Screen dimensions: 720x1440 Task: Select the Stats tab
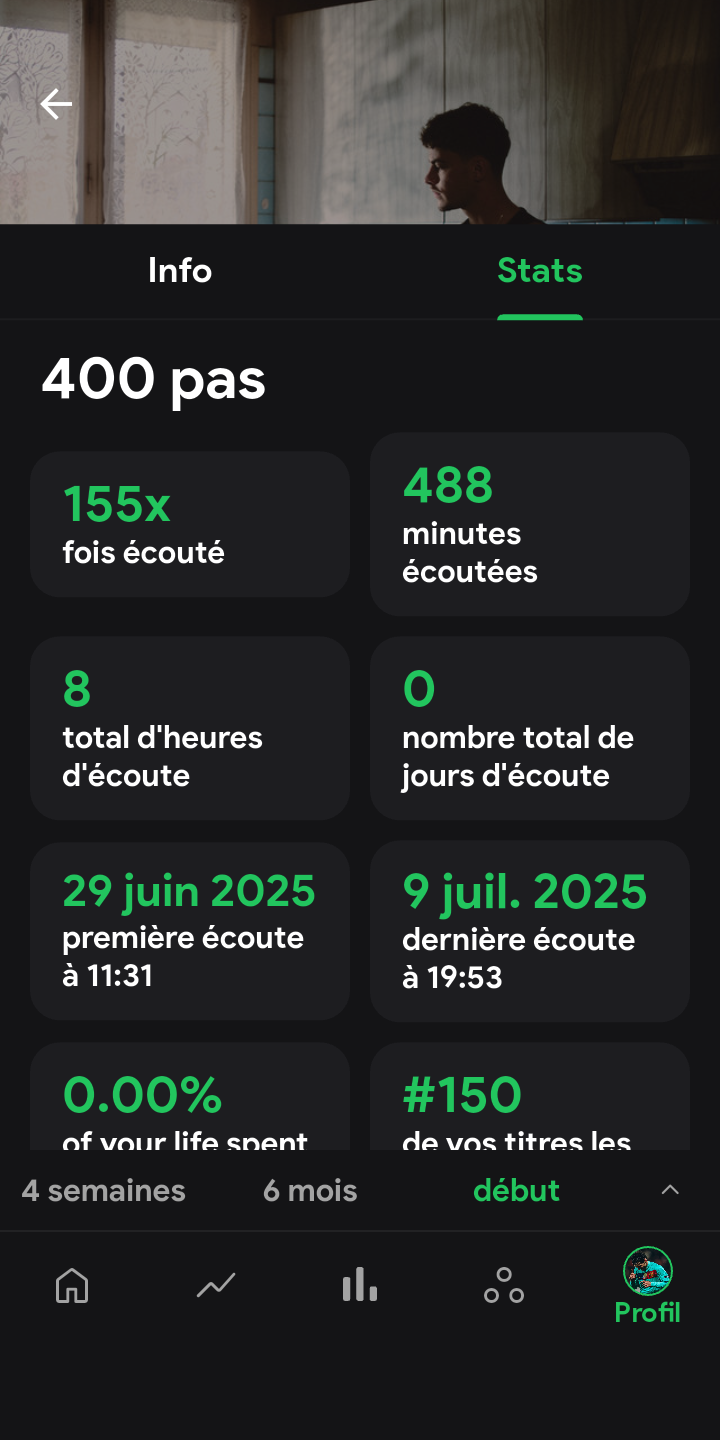[x=540, y=271]
